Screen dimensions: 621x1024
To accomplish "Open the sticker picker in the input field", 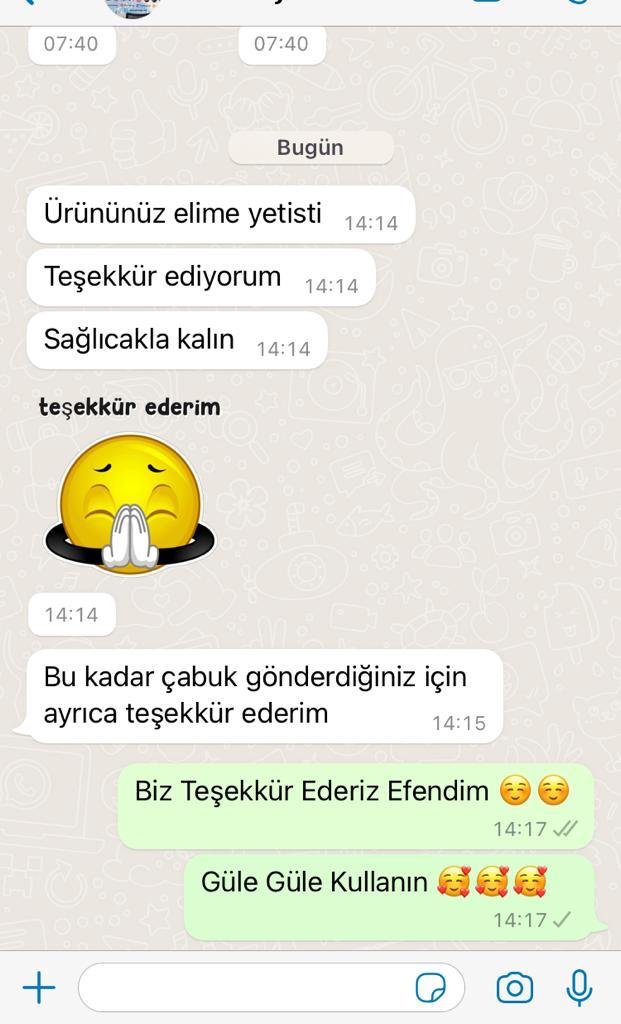I will click(x=431, y=987).
